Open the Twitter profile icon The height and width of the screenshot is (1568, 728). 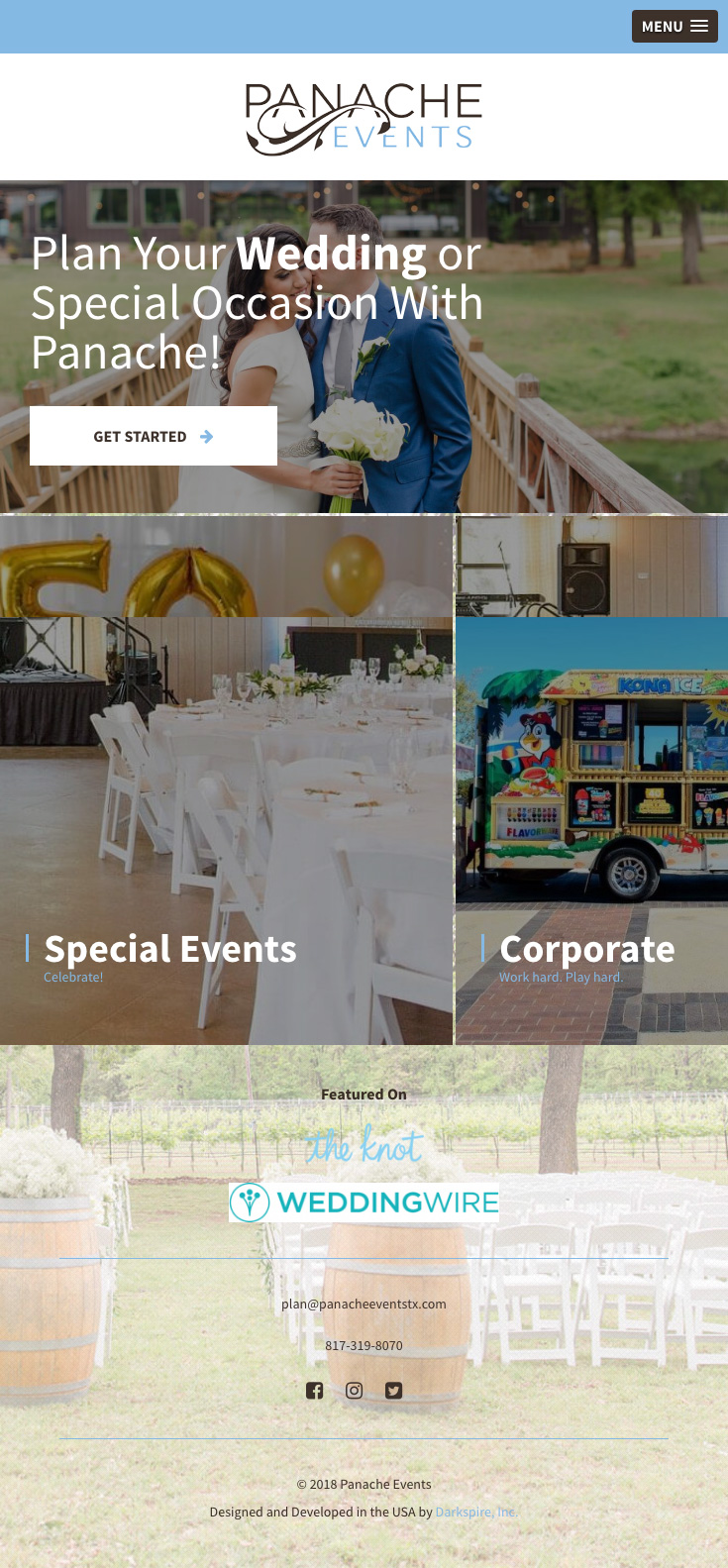[393, 1391]
